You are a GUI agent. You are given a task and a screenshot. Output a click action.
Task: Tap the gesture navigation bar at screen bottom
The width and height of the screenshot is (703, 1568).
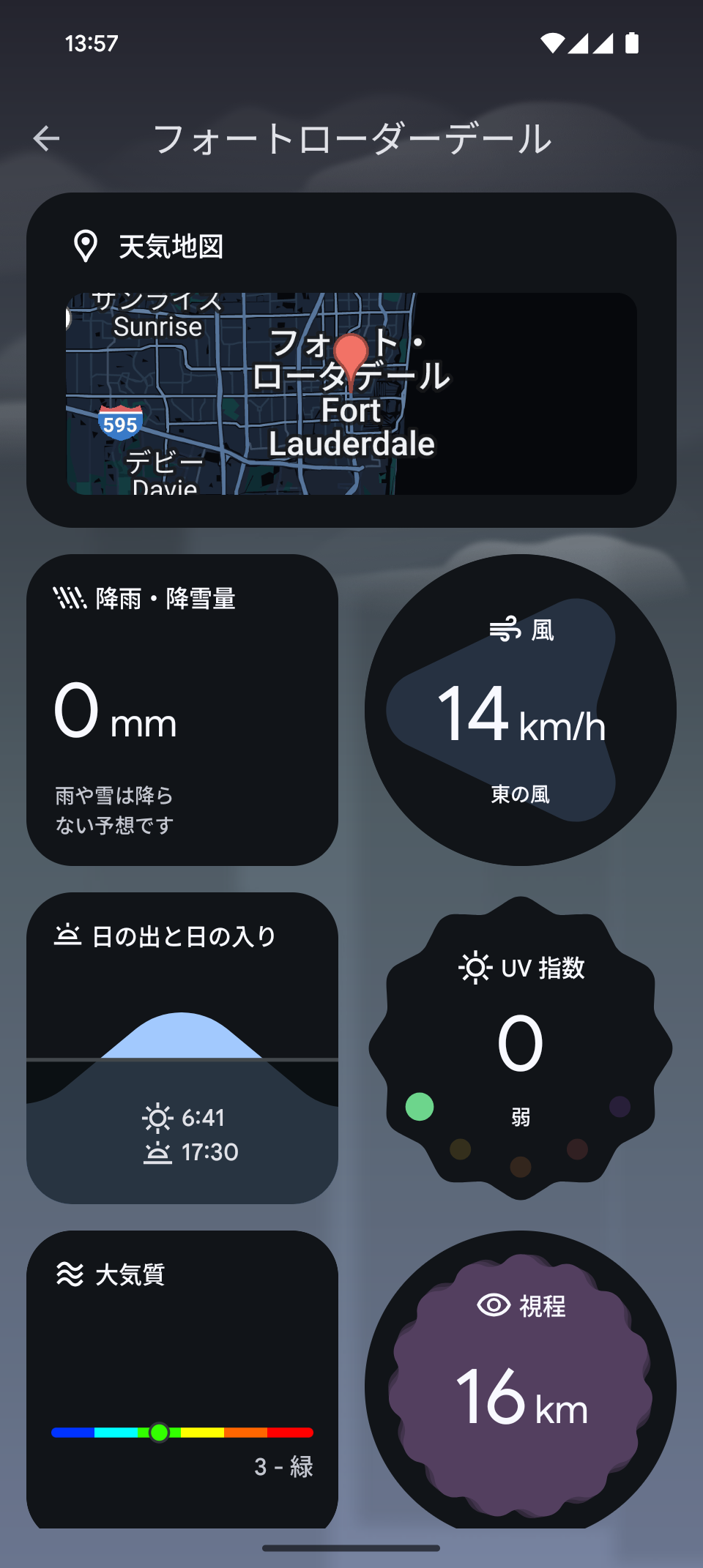pos(351,1547)
